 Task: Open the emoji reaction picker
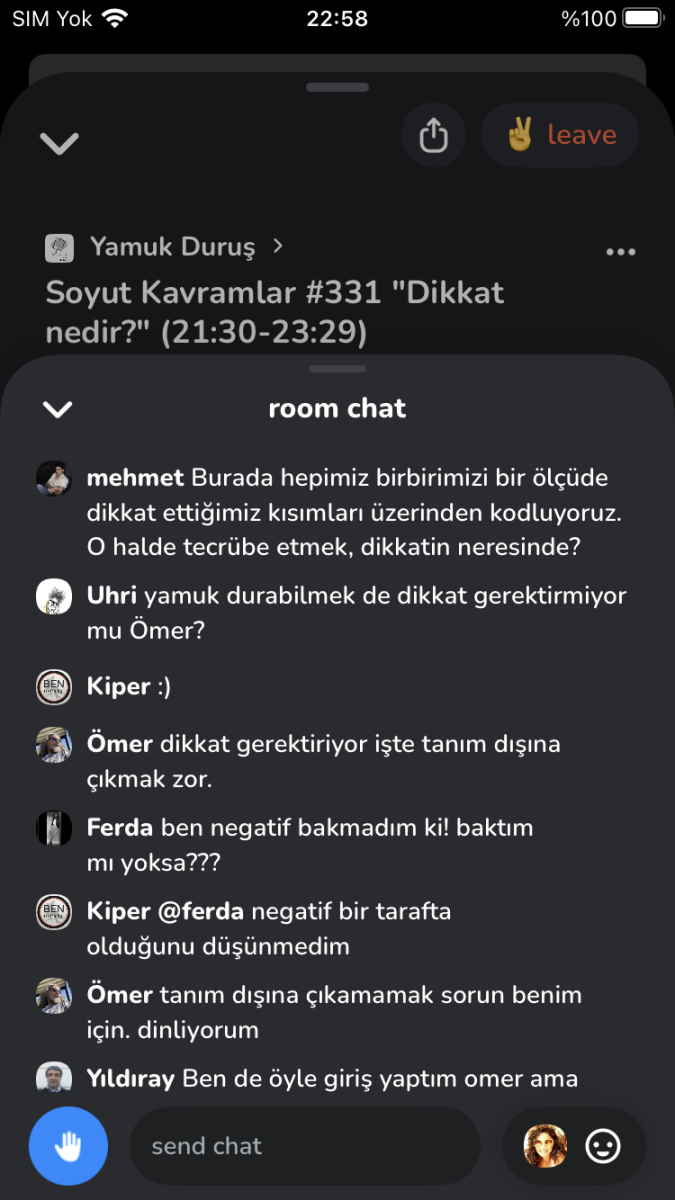click(x=603, y=1146)
